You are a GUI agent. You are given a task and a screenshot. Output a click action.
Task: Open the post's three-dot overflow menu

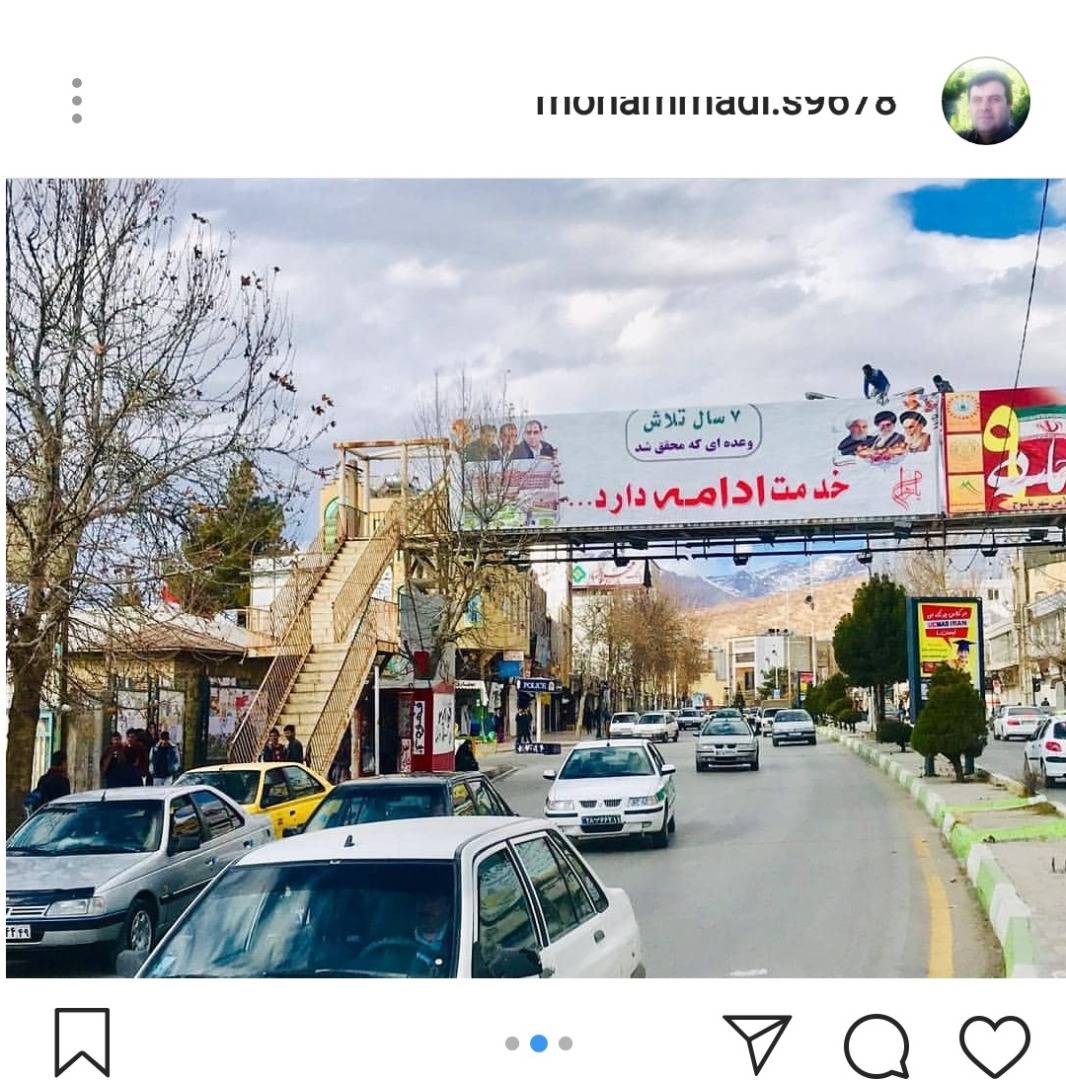click(77, 101)
